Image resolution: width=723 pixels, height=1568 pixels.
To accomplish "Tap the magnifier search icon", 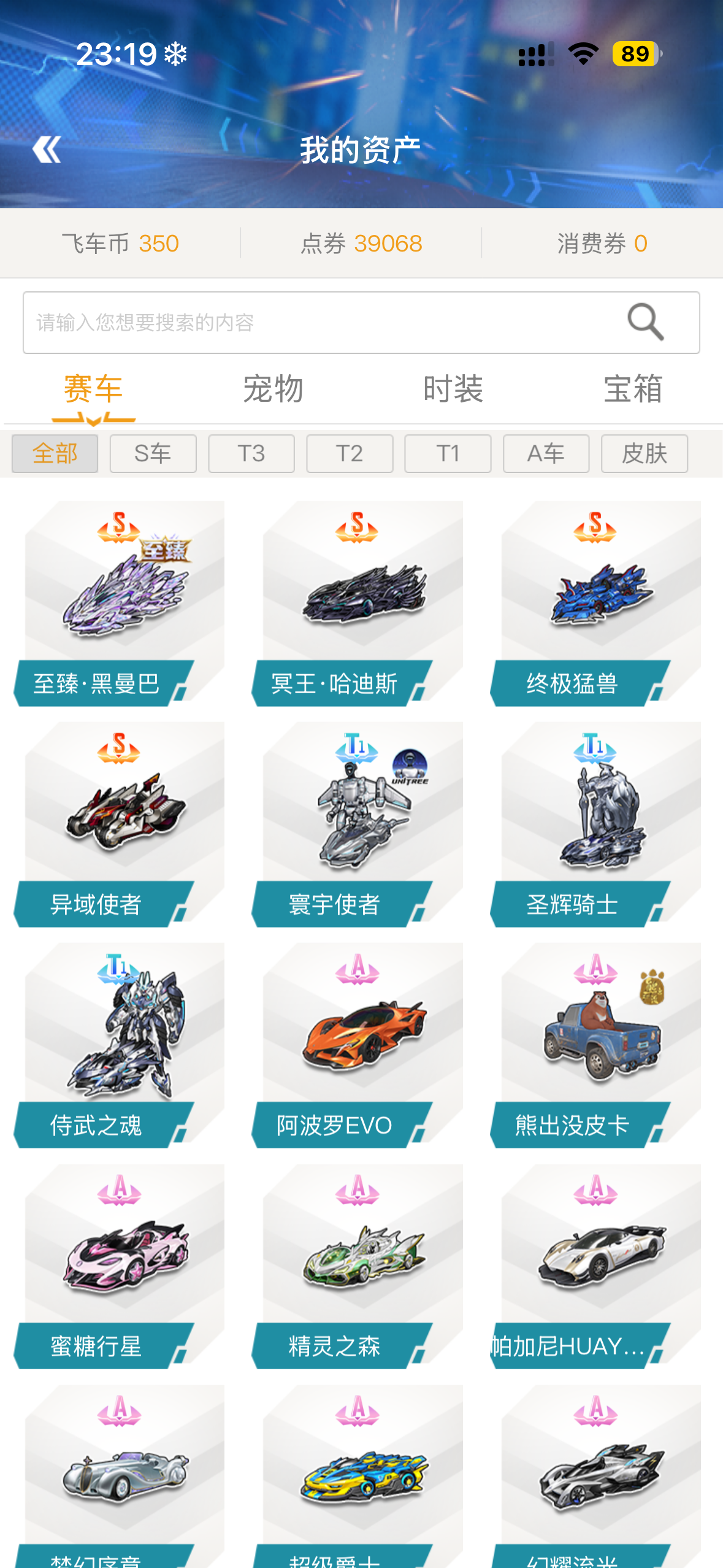I will (645, 322).
